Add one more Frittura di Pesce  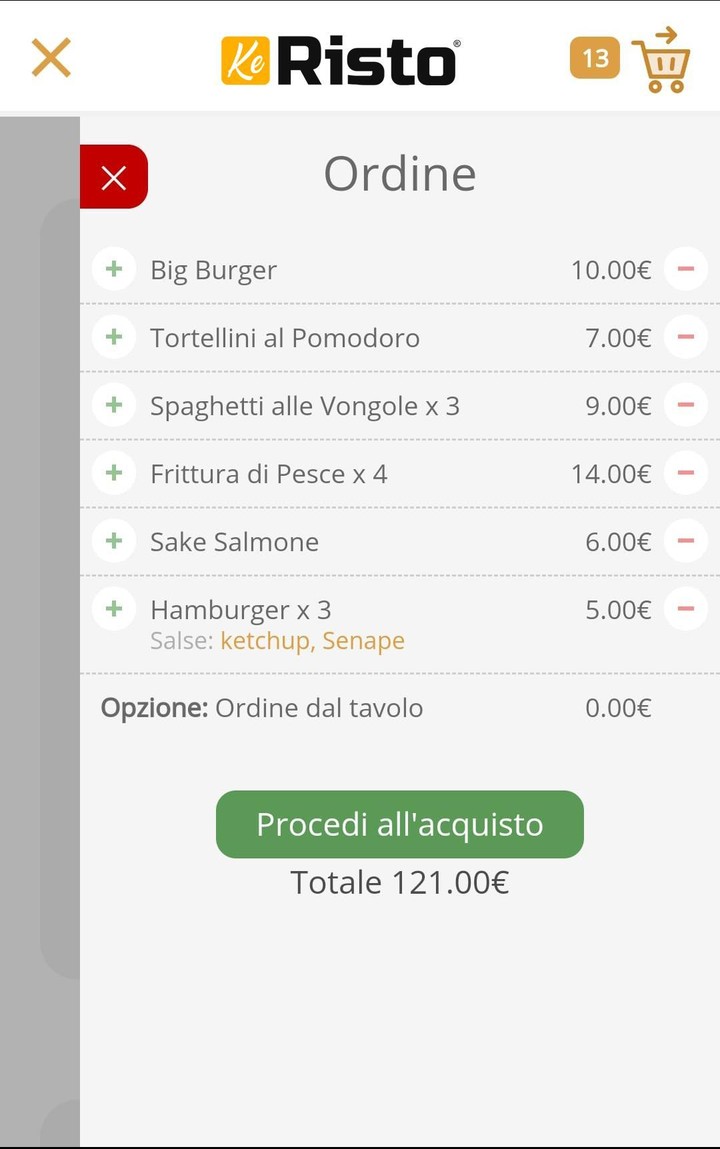(113, 473)
